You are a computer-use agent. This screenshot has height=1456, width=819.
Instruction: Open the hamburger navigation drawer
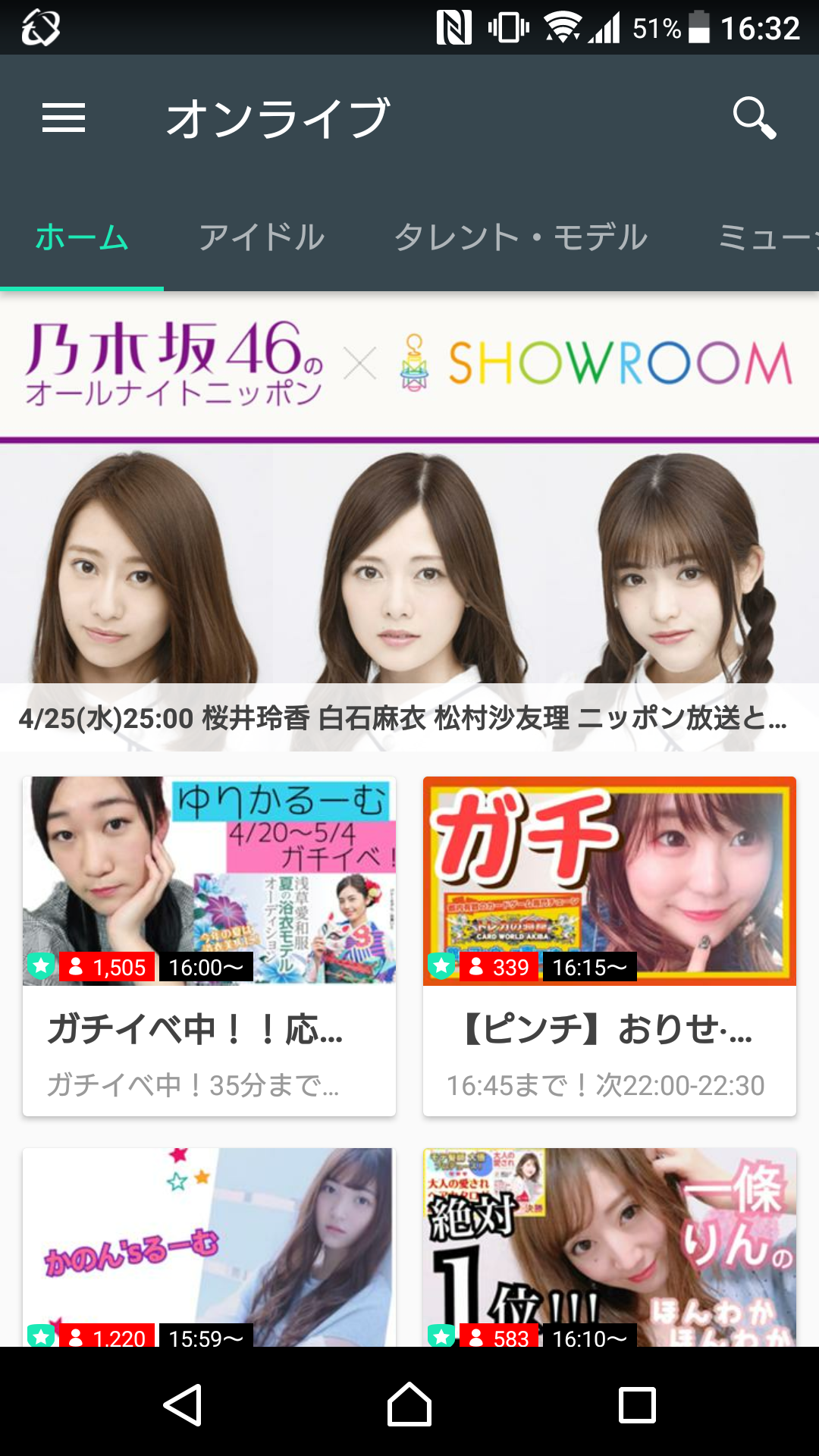point(64,118)
